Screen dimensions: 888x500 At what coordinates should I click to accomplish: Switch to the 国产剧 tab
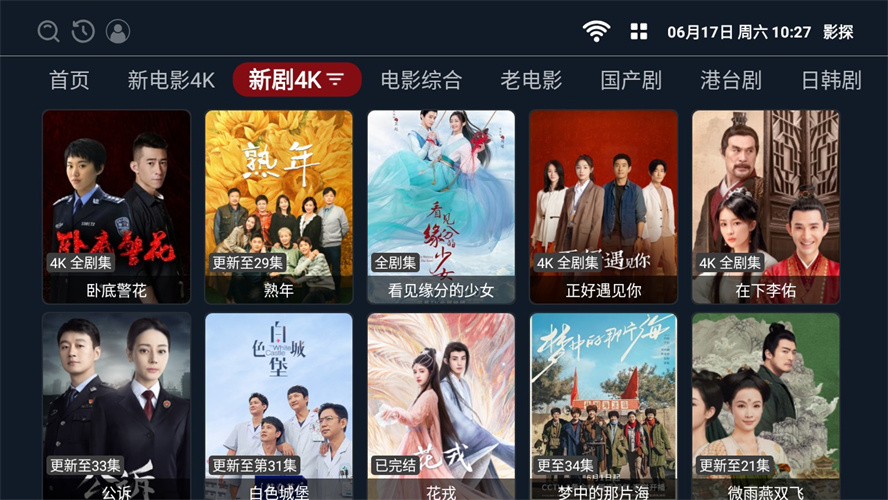631,81
